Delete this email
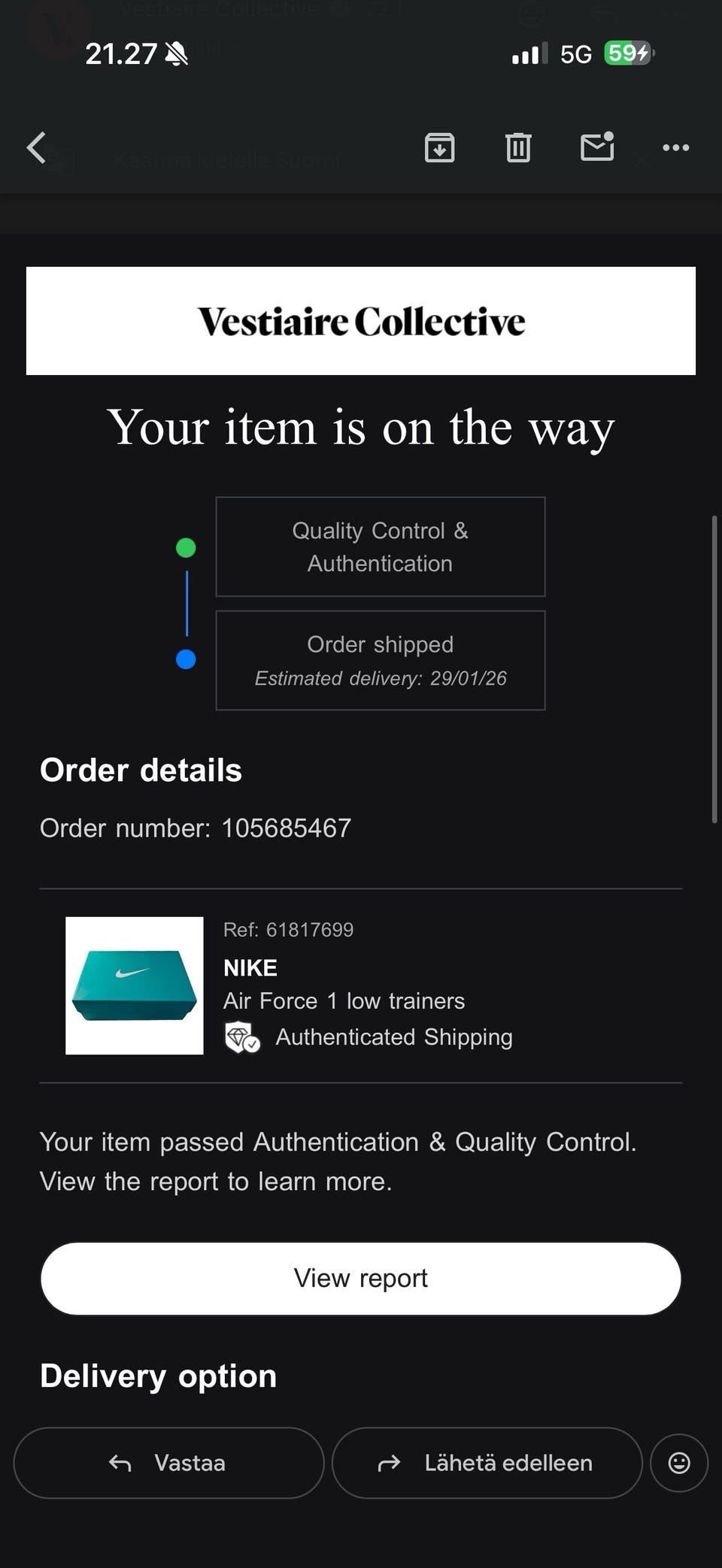This screenshot has height=1568, width=722. 518,147
